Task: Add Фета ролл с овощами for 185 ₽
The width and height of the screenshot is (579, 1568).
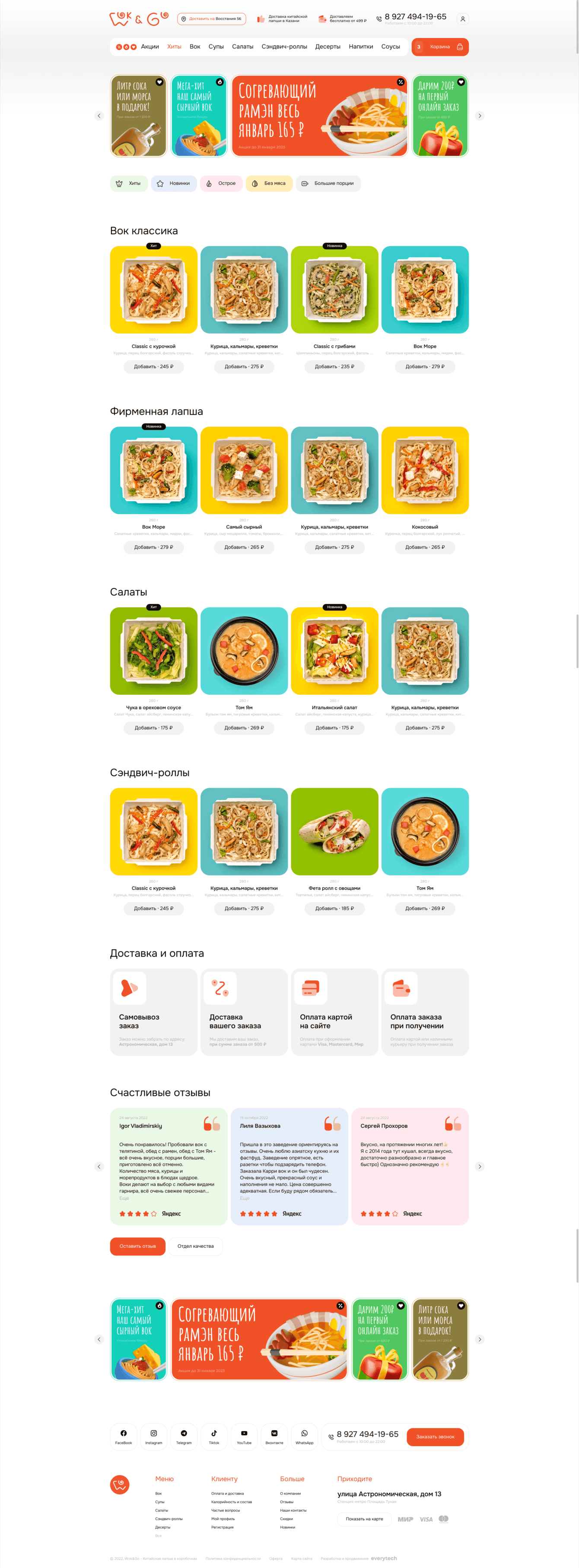Action: pos(334,908)
